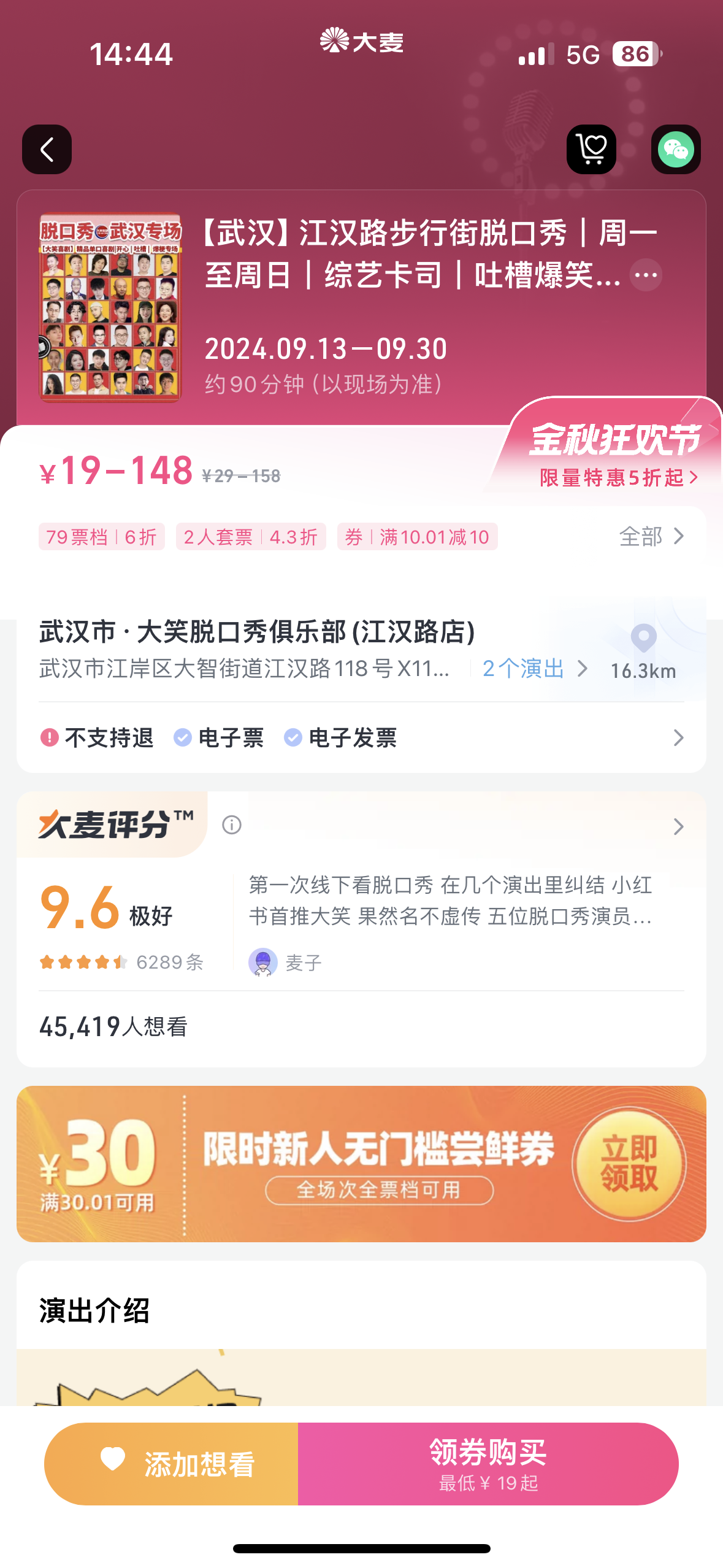Tap the 满10.01减10 coupon tag
This screenshot has height=1568, width=723.
coord(417,537)
